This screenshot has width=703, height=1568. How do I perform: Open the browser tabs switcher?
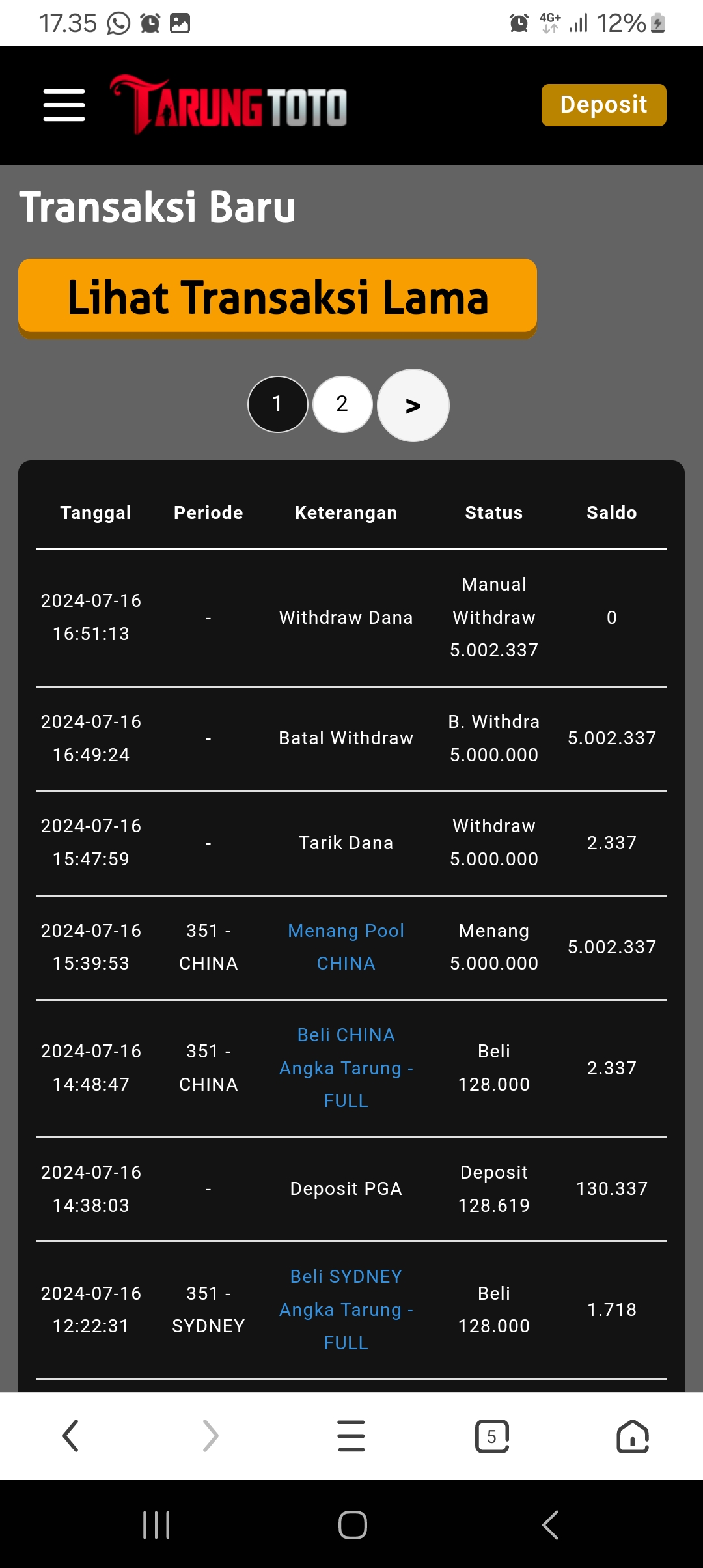(x=492, y=1436)
